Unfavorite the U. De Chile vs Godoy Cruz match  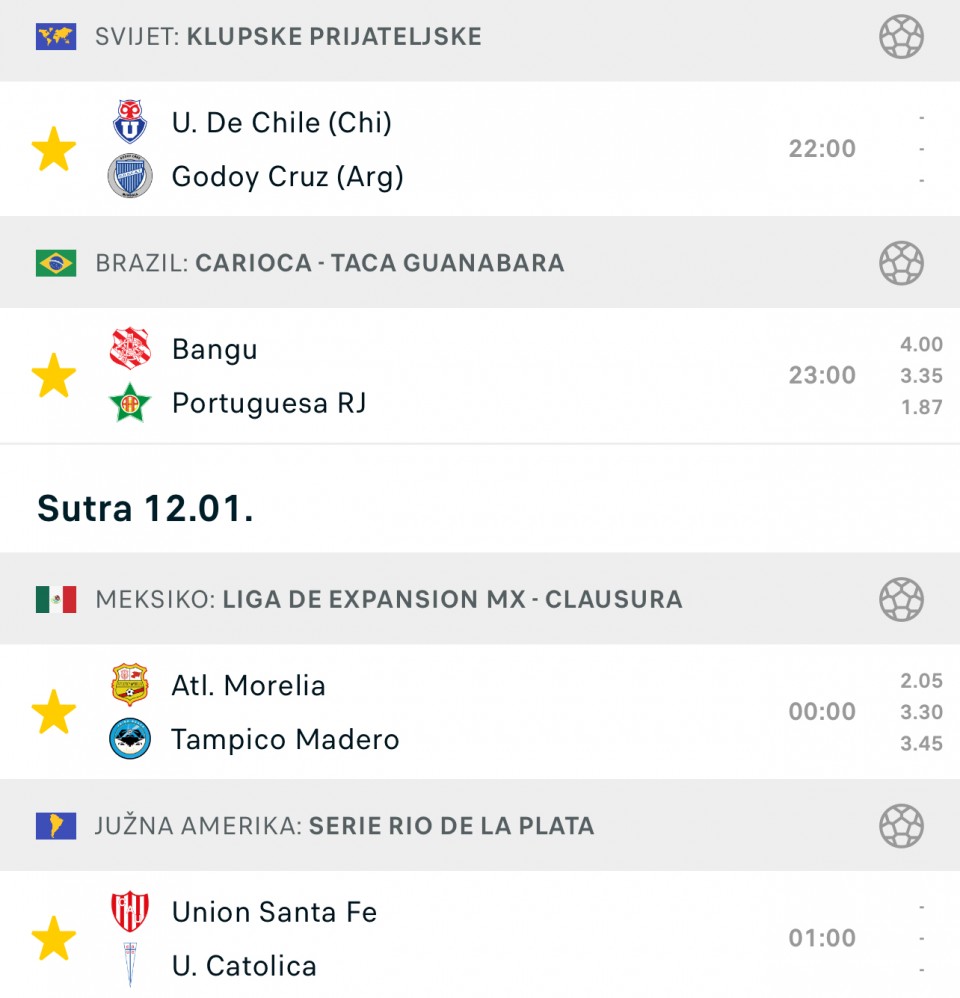point(54,150)
